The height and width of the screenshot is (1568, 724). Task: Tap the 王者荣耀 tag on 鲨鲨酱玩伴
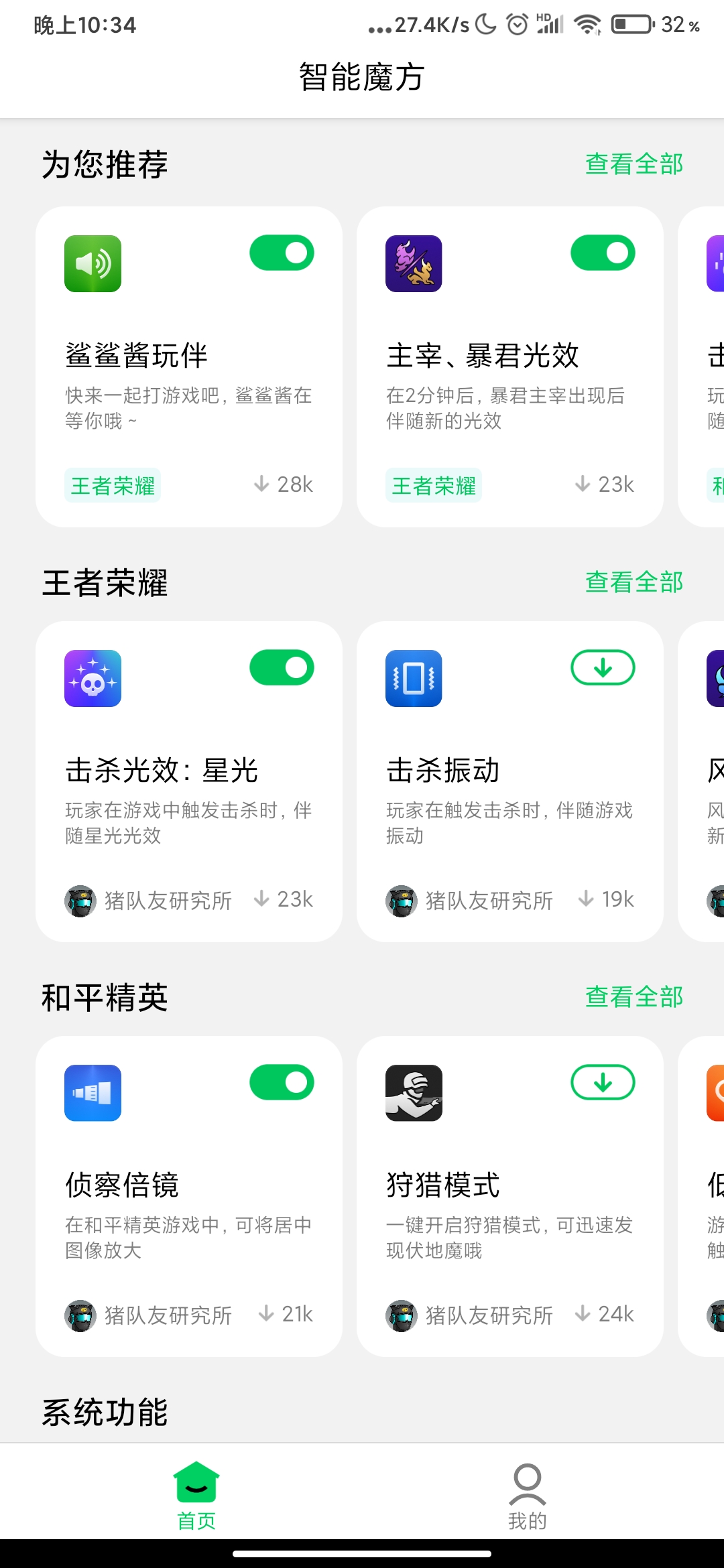[x=113, y=485]
